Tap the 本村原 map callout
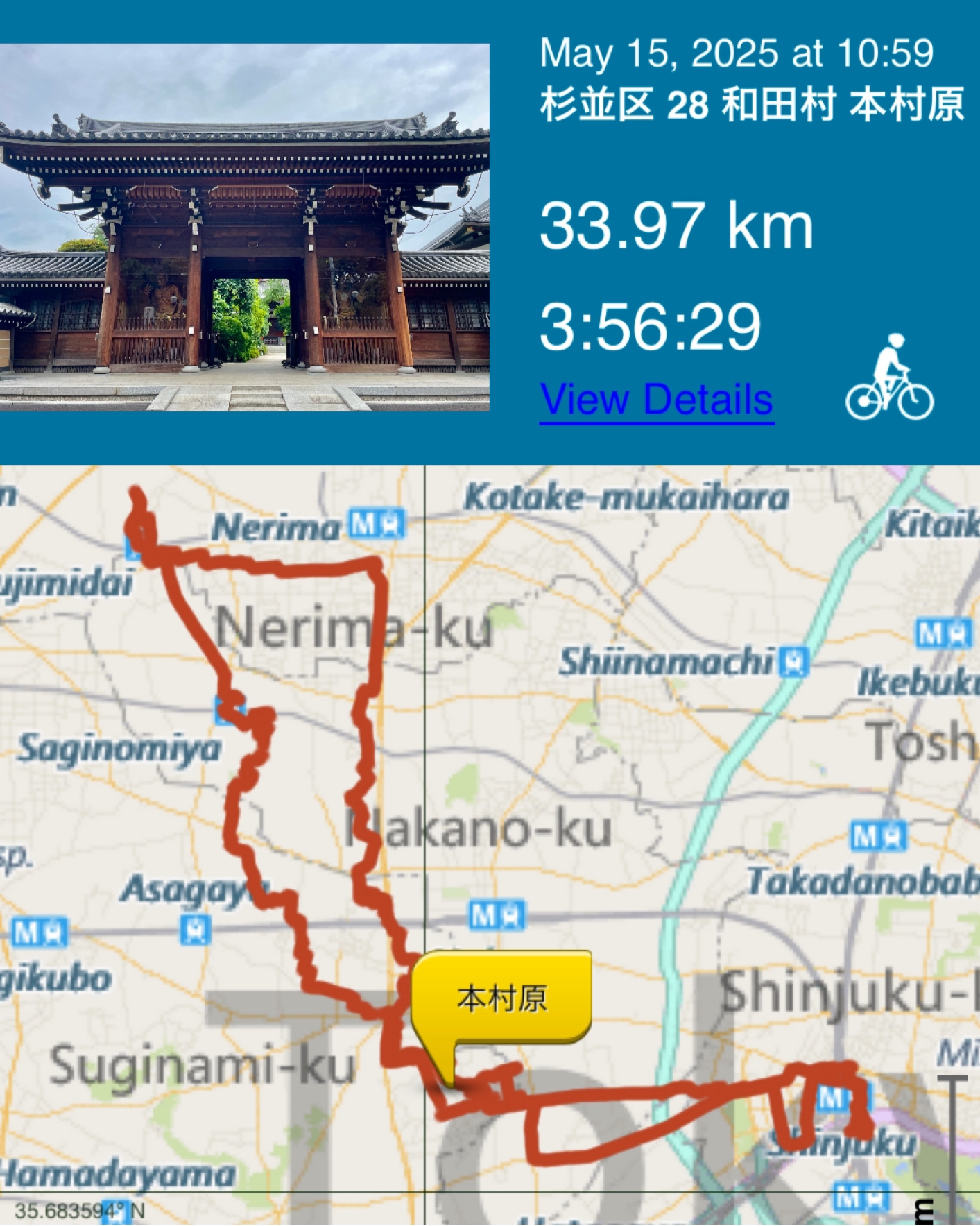The width and height of the screenshot is (980, 1226). 501,998
